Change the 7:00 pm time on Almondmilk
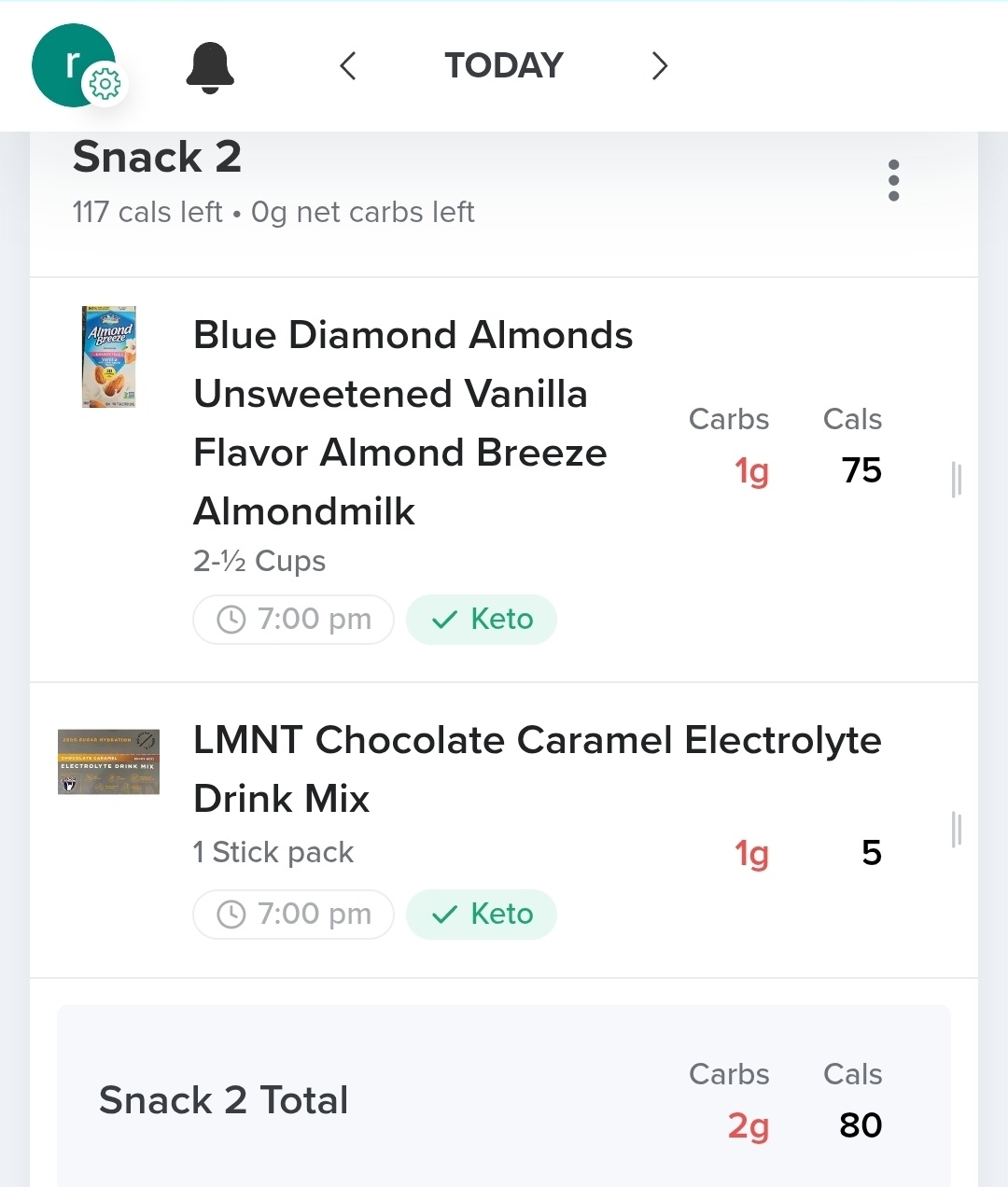Image resolution: width=1008 pixels, height=1187 pixels. (x=294, y=620)
